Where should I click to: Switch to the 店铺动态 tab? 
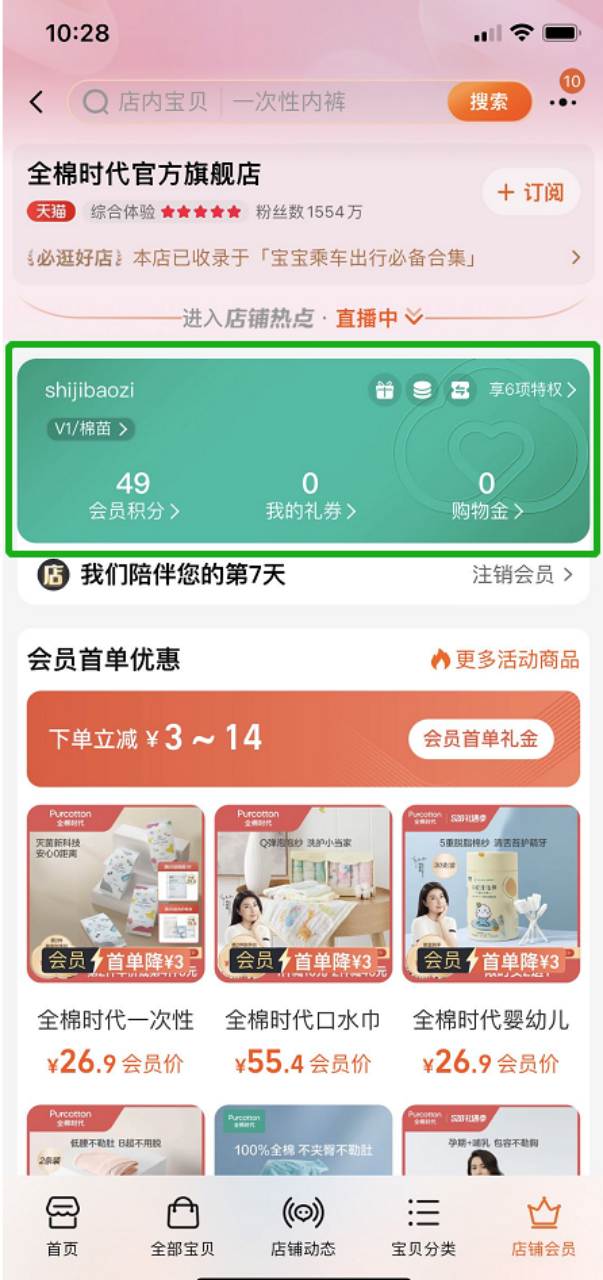303,1226
